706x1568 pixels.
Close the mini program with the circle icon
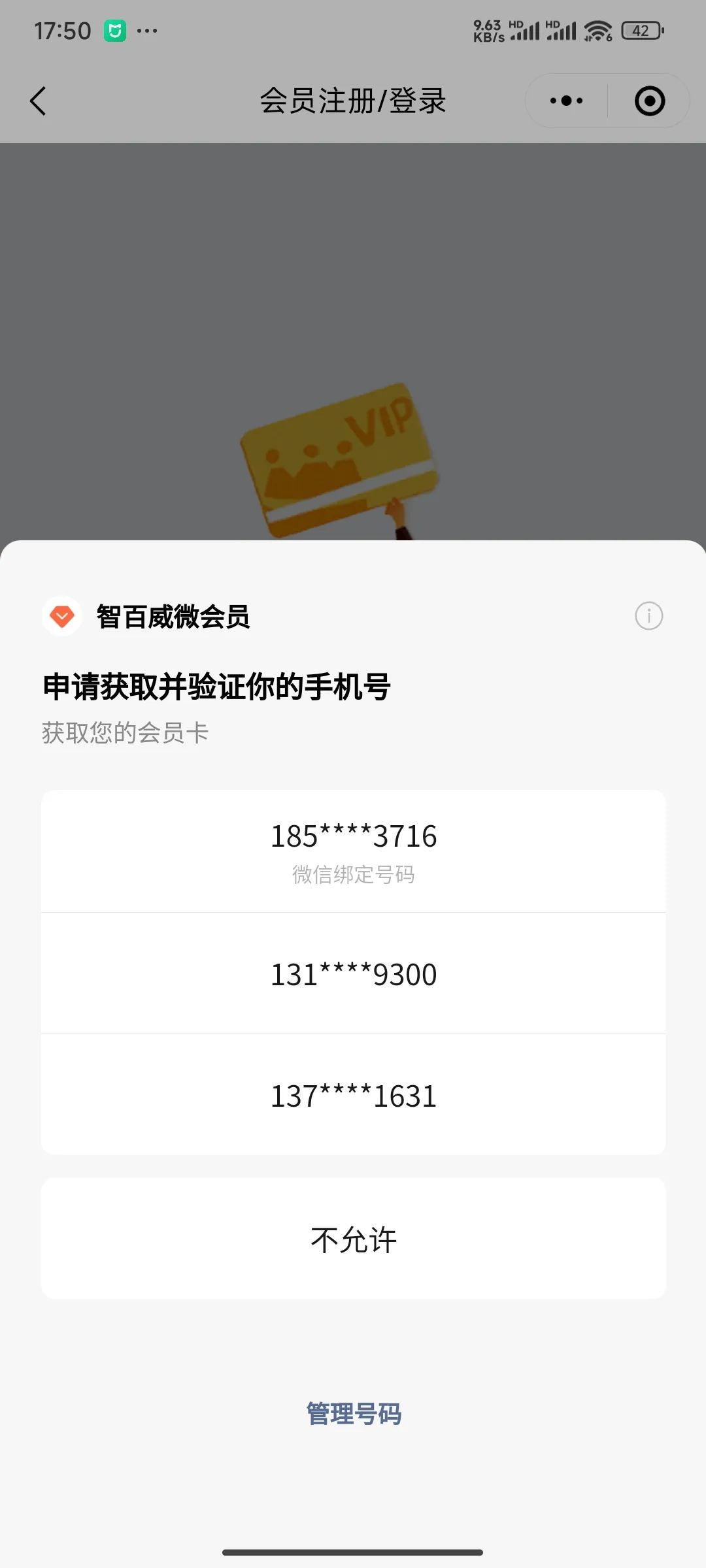point(649,101)
